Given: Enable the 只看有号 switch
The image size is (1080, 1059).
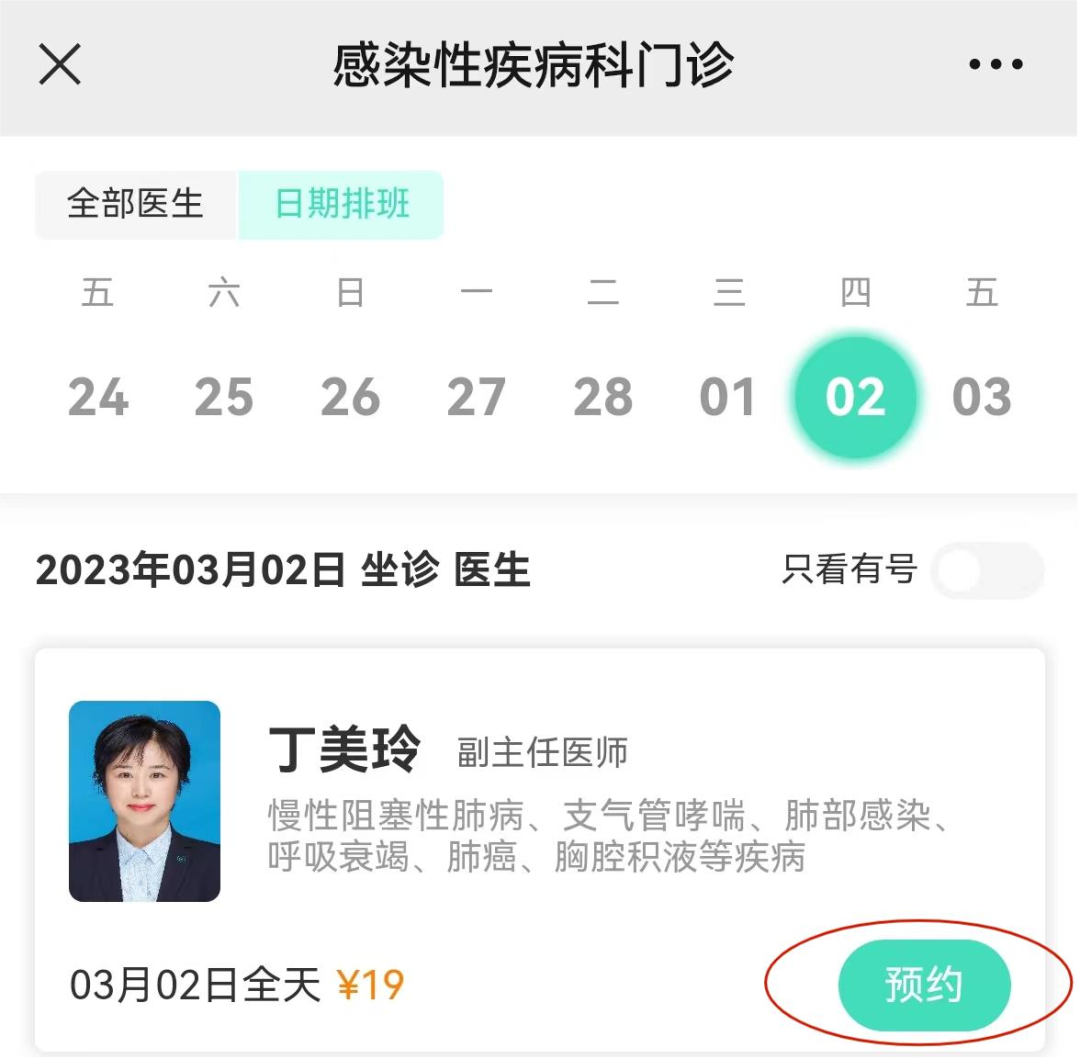Looking at the screenshot, I should pyautogui.click(x=987, y=571).
